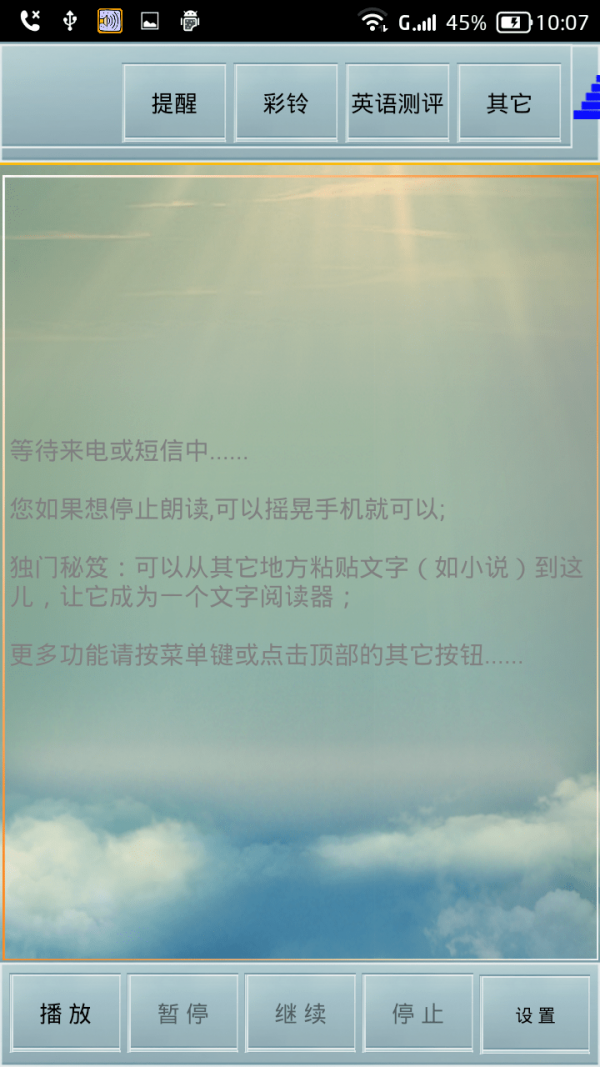The width and height of the screenshot is (600, 1067).
Task: Open 英语测评 English assessment
Action: click(x=397, y=103)
